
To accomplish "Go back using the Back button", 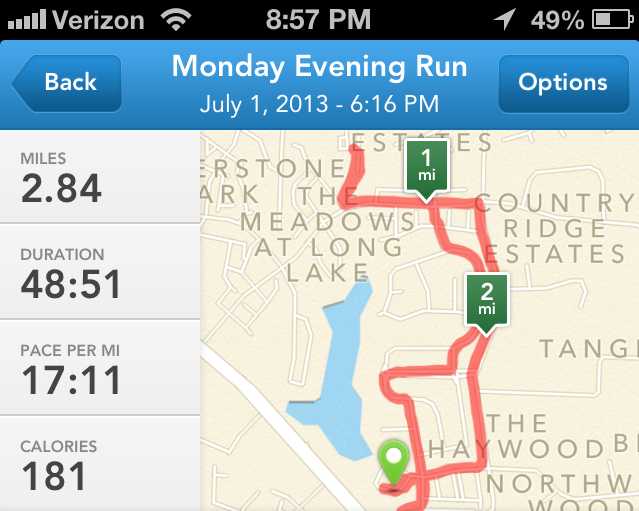I will (66, 83).
